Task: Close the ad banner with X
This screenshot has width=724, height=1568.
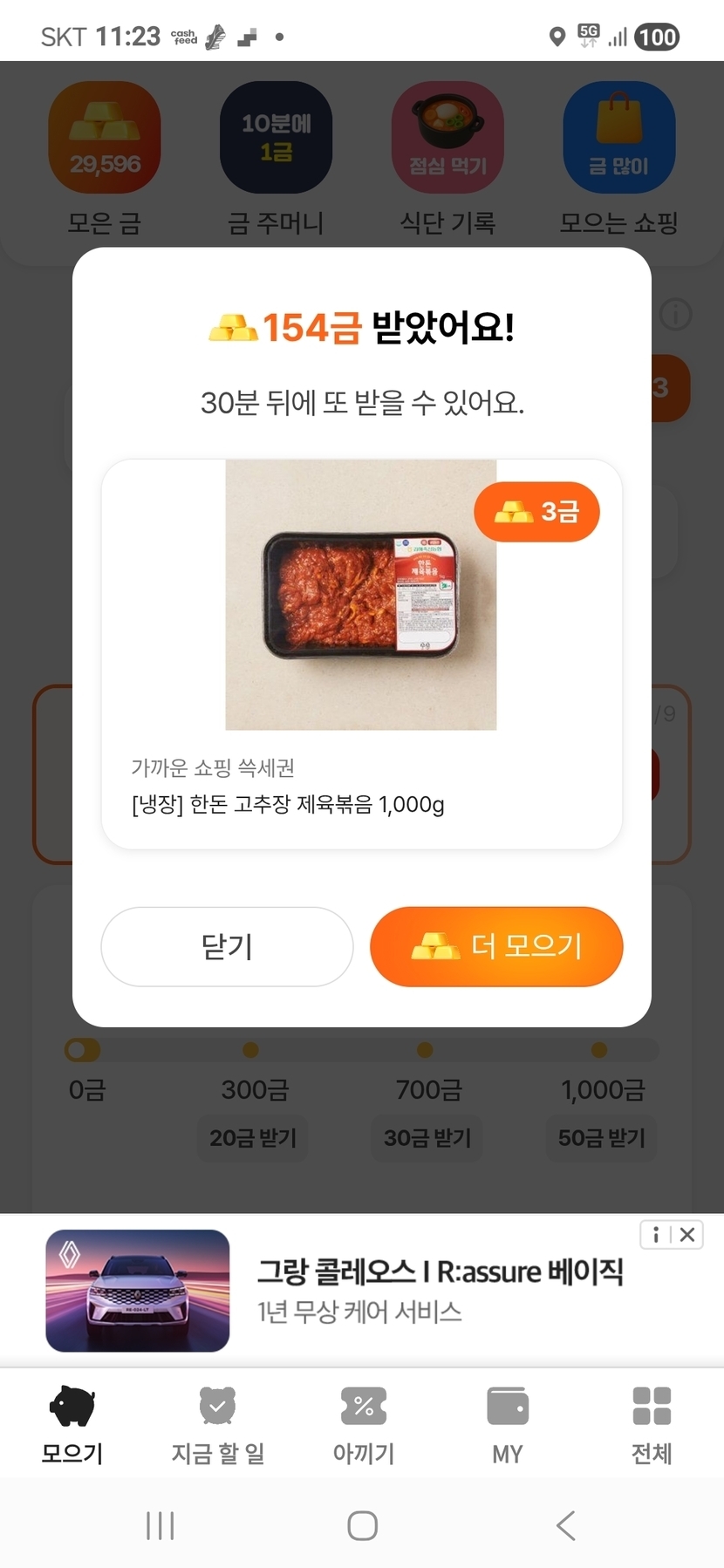Action: [x=687, y=1235]
